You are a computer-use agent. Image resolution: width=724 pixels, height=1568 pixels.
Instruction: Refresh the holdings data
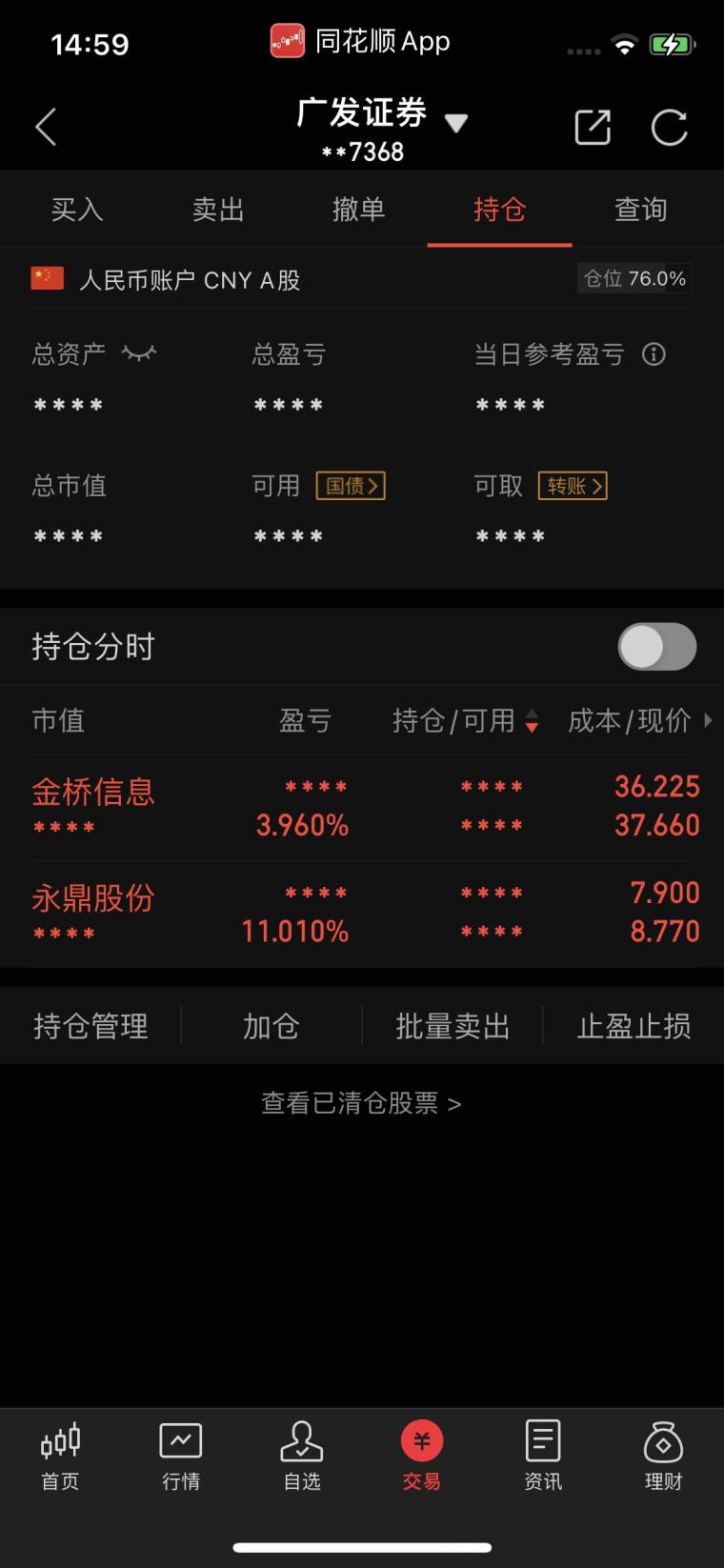pos(669,127)
